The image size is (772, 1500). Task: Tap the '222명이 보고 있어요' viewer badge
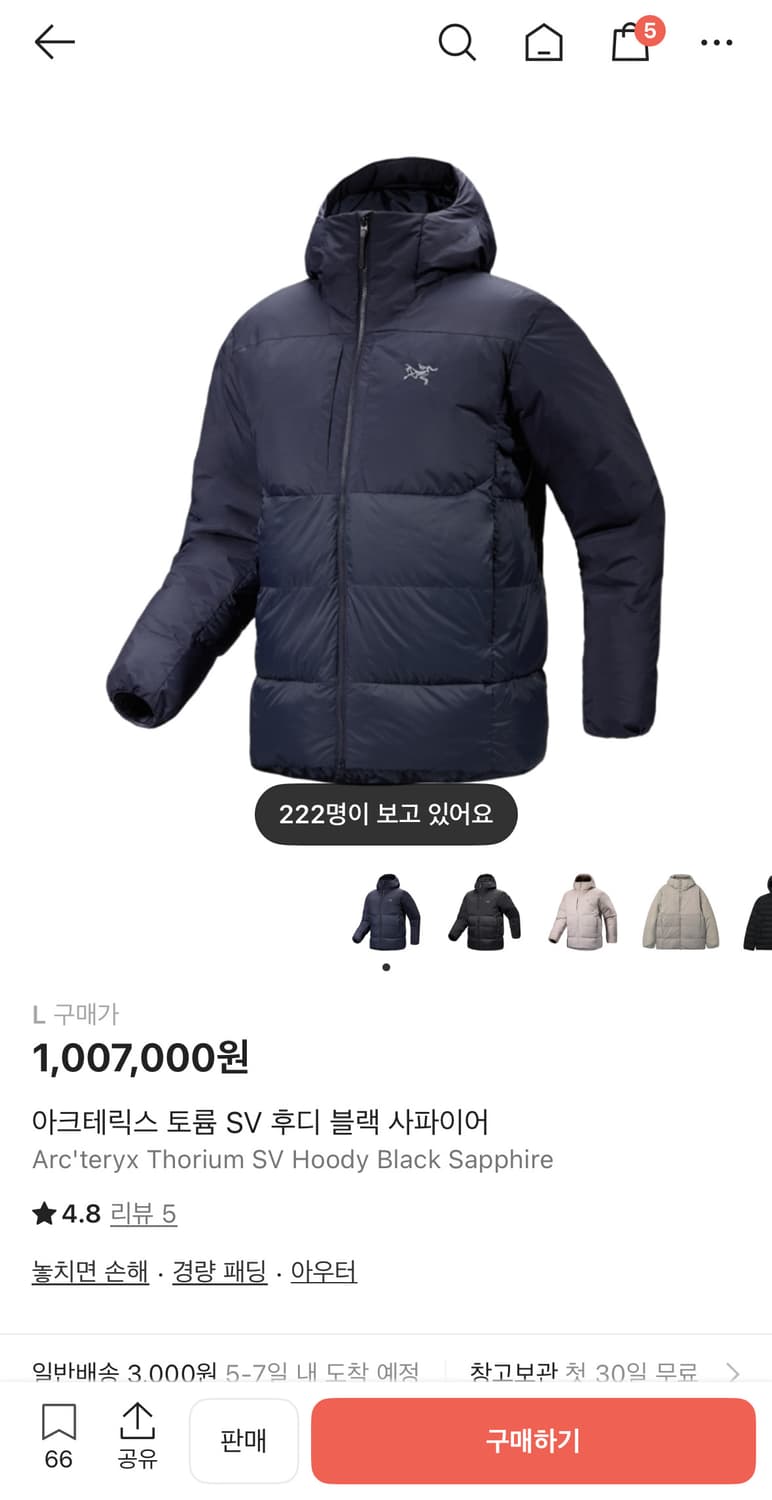pos(385,814)
